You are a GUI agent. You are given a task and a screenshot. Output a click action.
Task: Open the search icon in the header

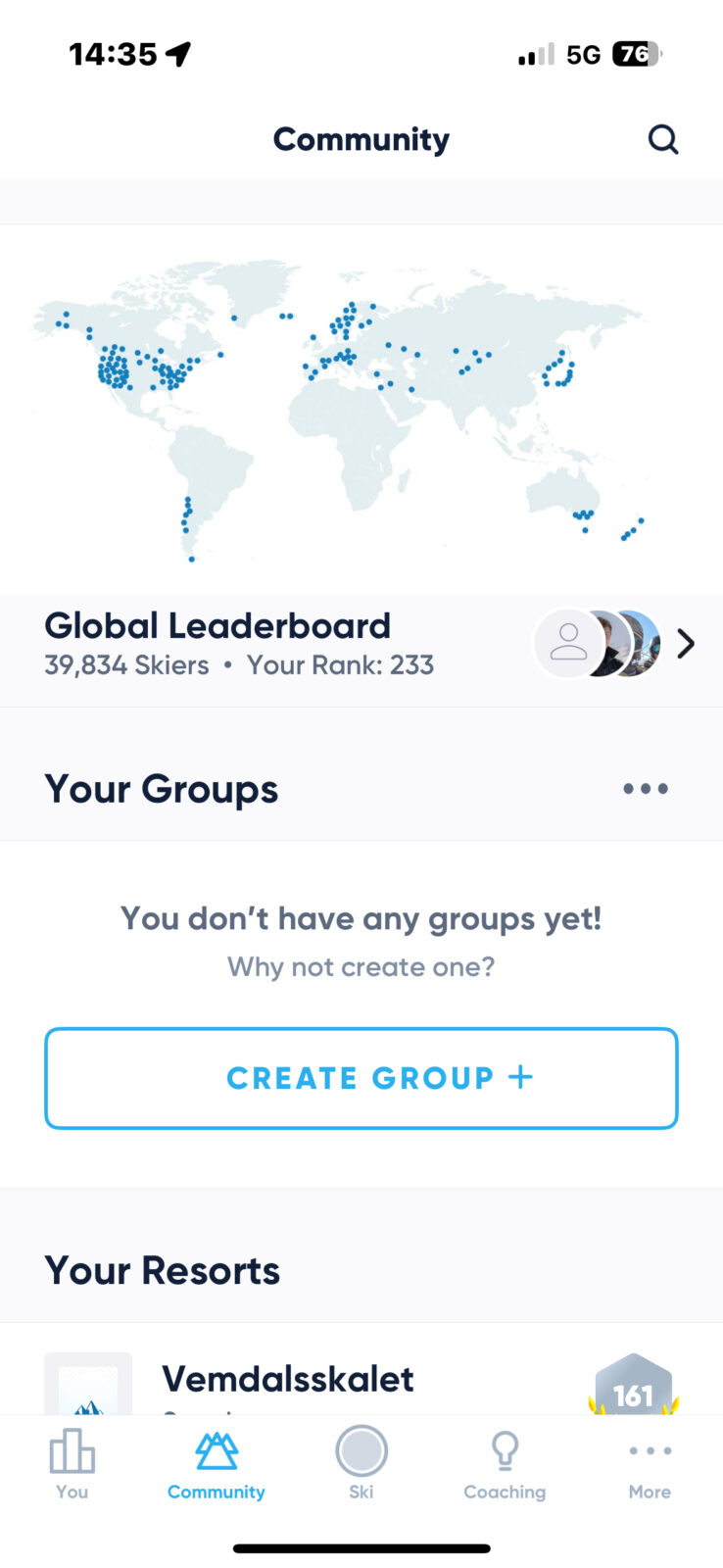pos(663,139)
